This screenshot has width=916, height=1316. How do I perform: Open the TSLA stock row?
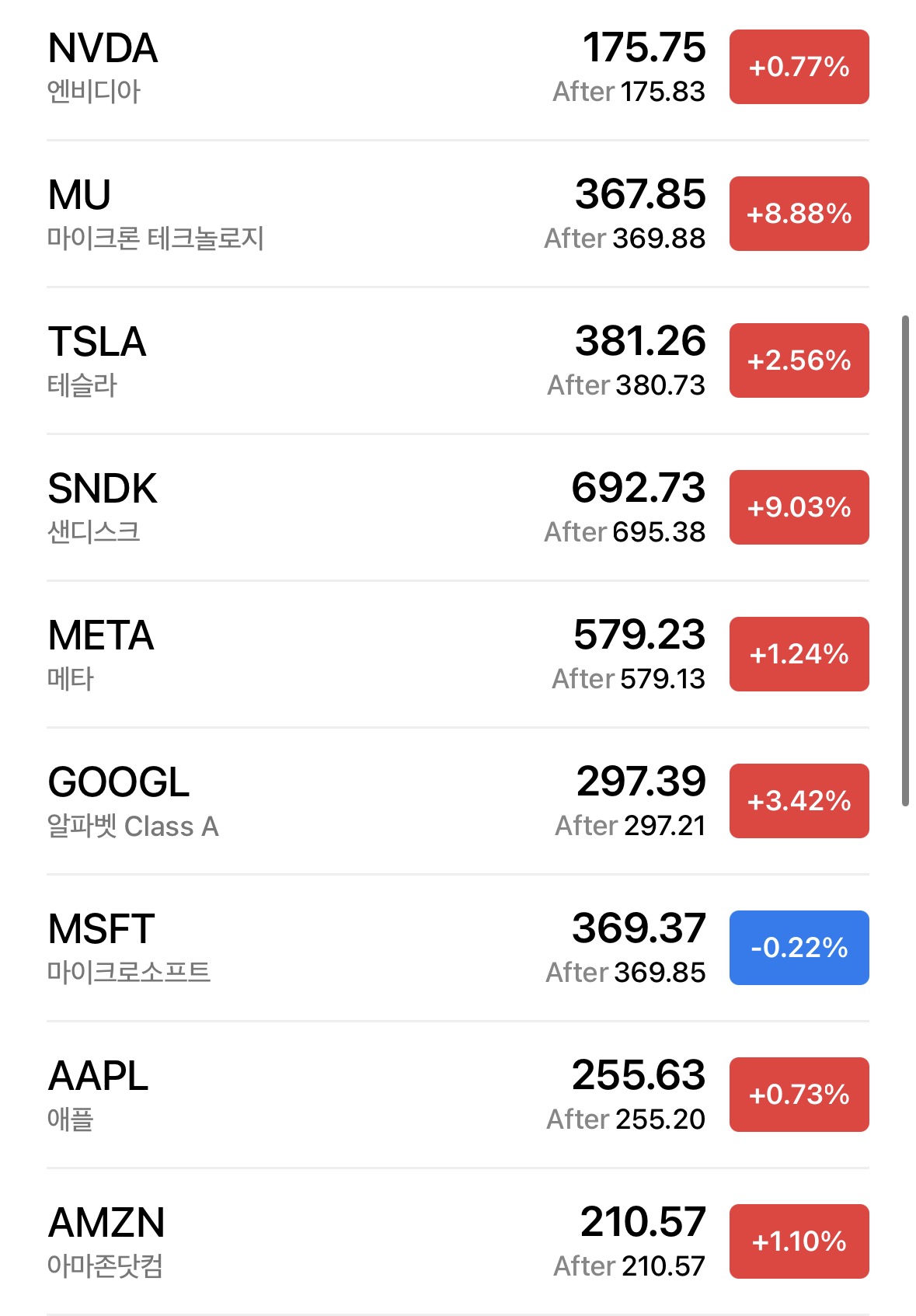click(x=311, y=361)
